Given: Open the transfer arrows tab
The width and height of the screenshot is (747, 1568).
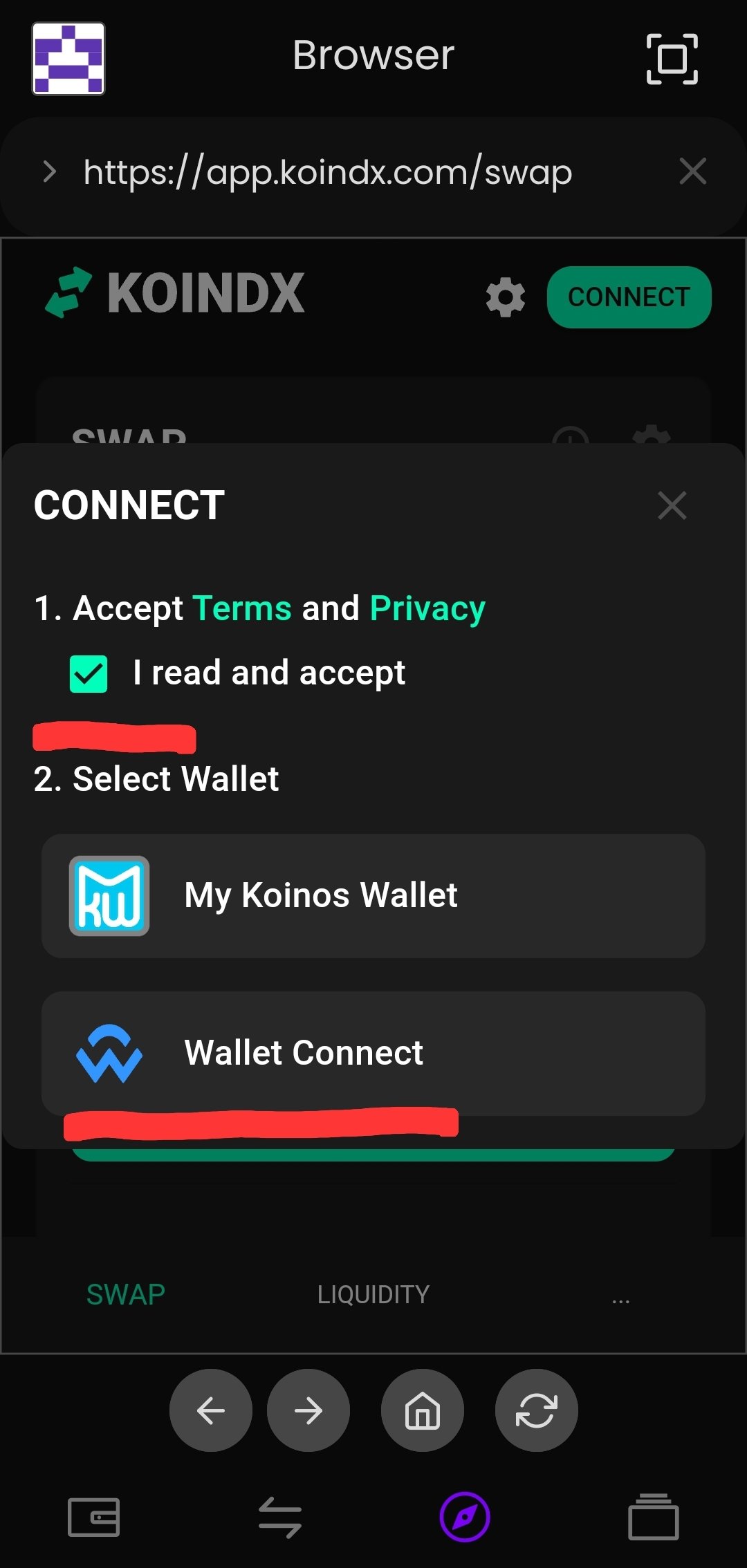Looking at the screenshot, I should 280,1518.
